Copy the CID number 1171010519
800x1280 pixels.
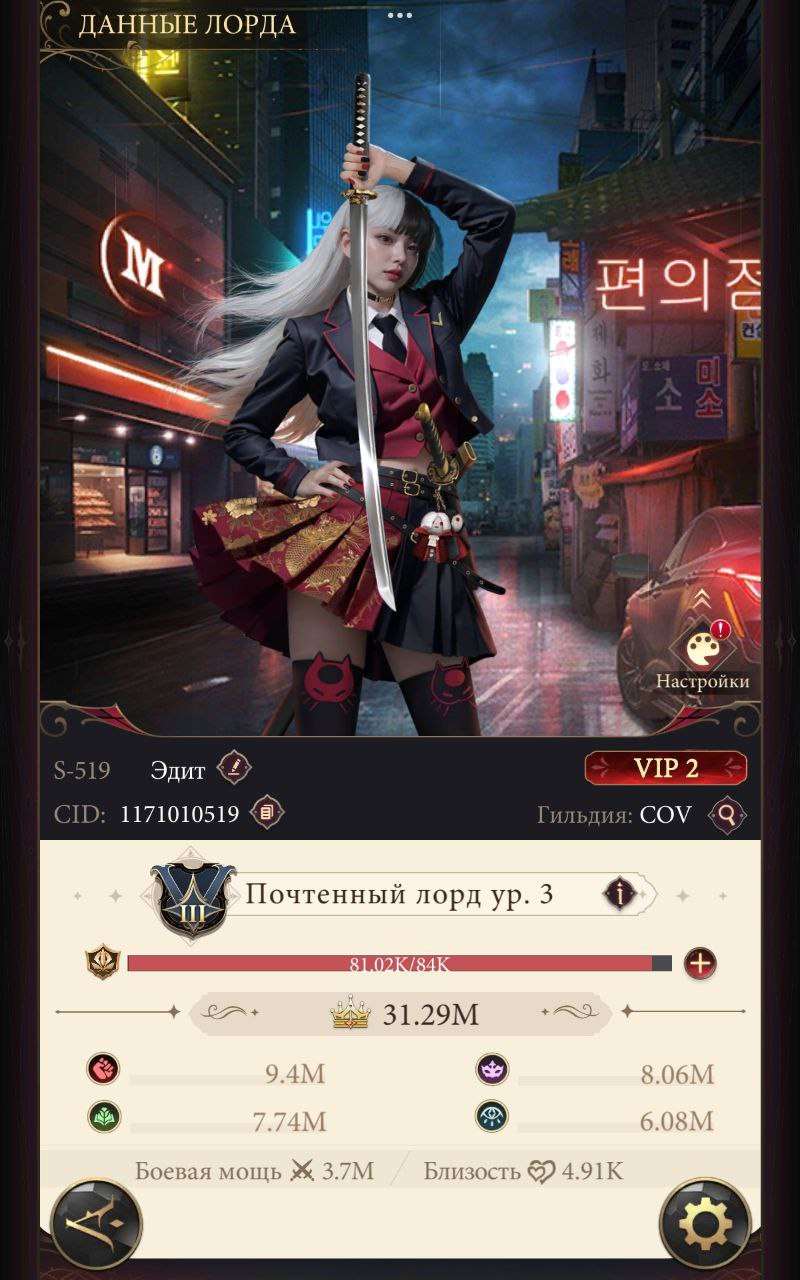click(x=267, y=813)
